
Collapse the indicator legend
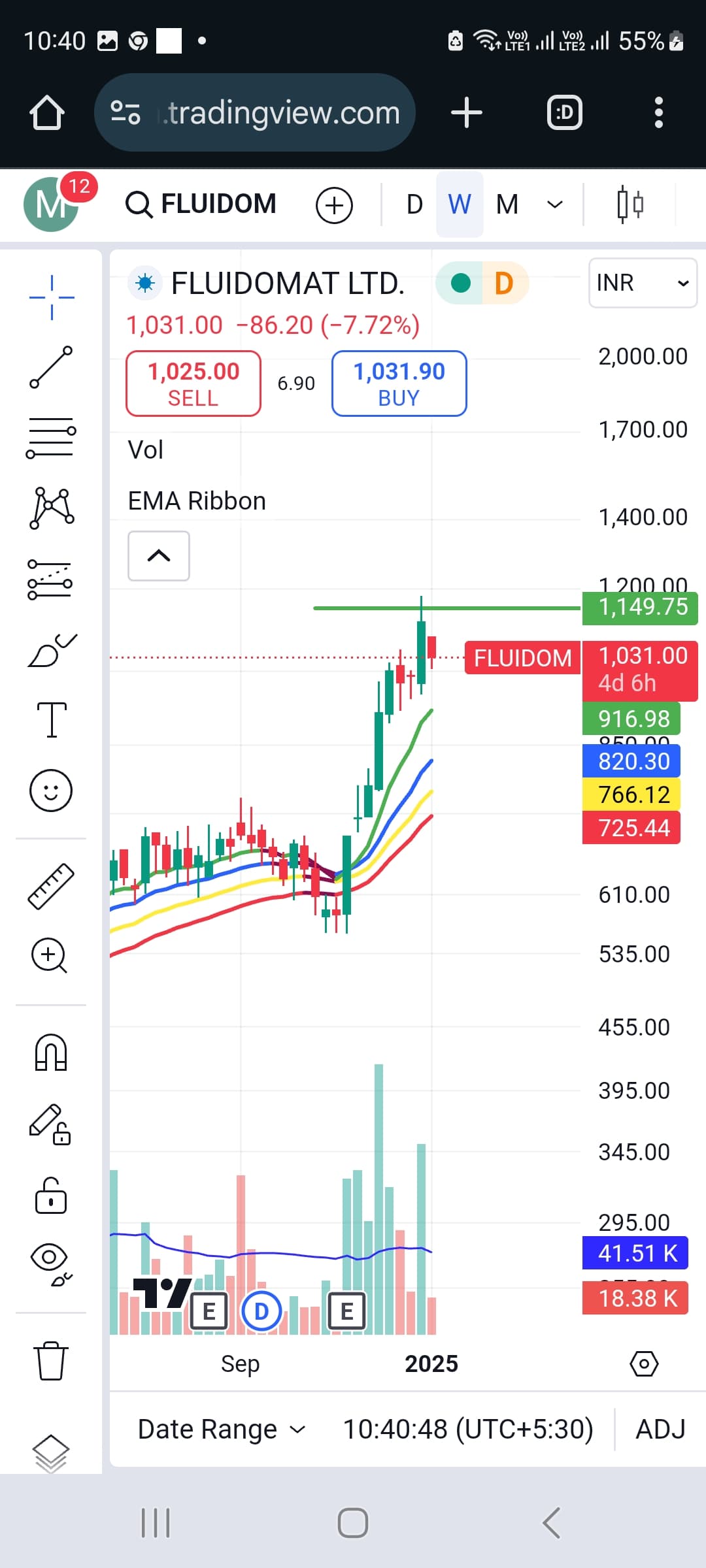[159, 556]
